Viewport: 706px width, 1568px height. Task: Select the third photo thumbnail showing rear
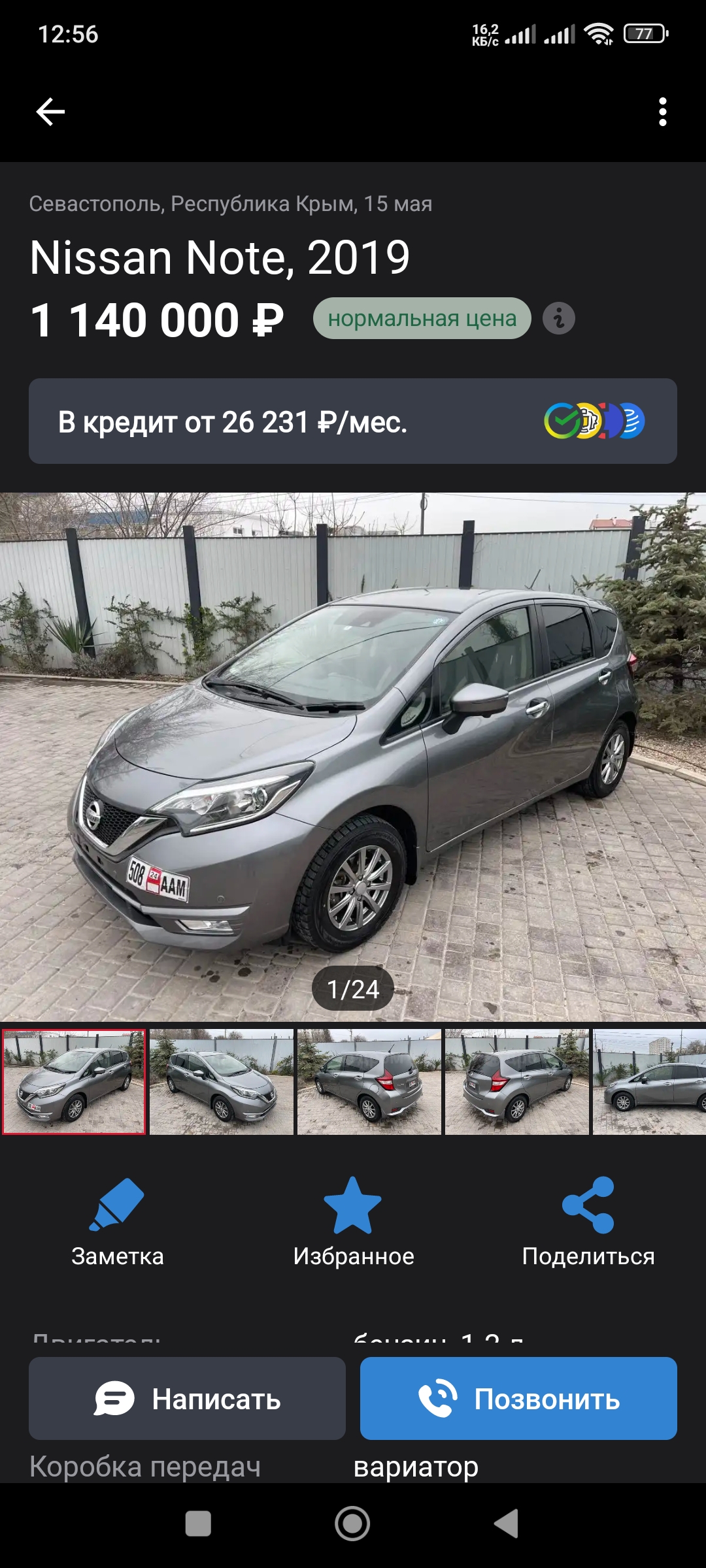pyautogui.click(x=369, y=1082)
